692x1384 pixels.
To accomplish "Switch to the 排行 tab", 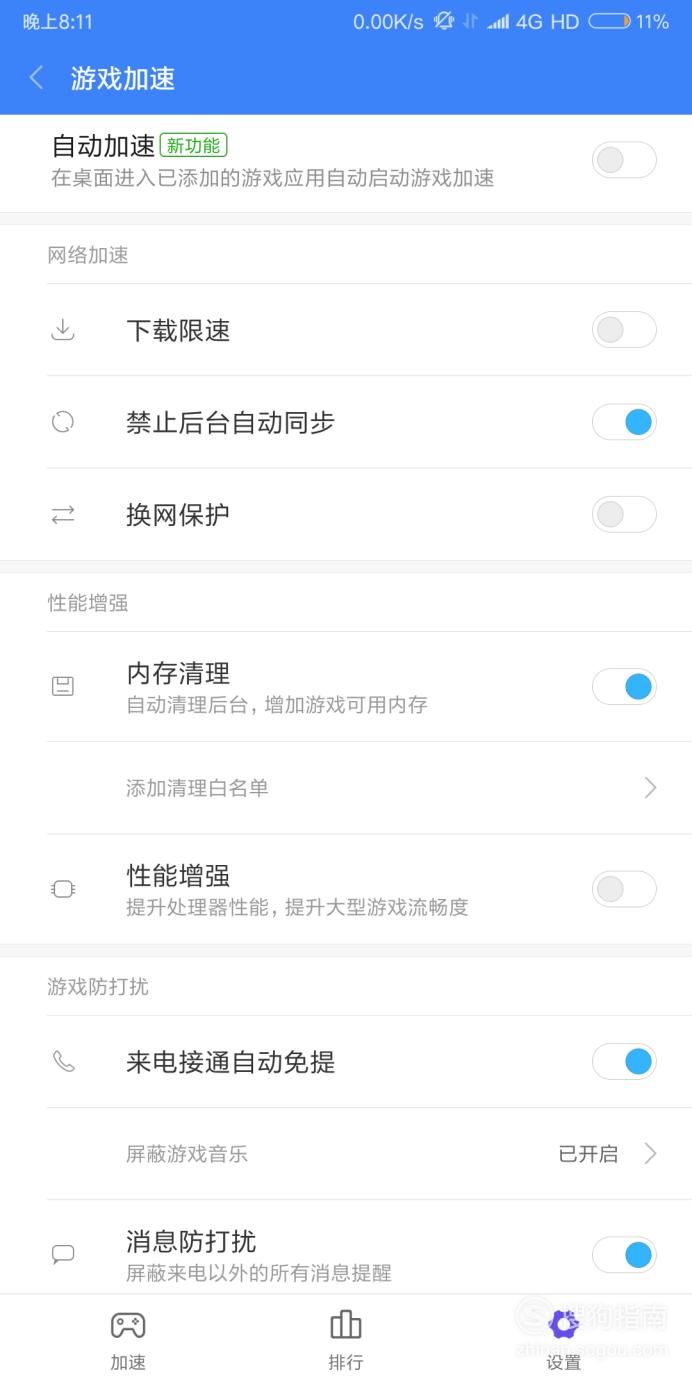I will (x=346, y=1340).
